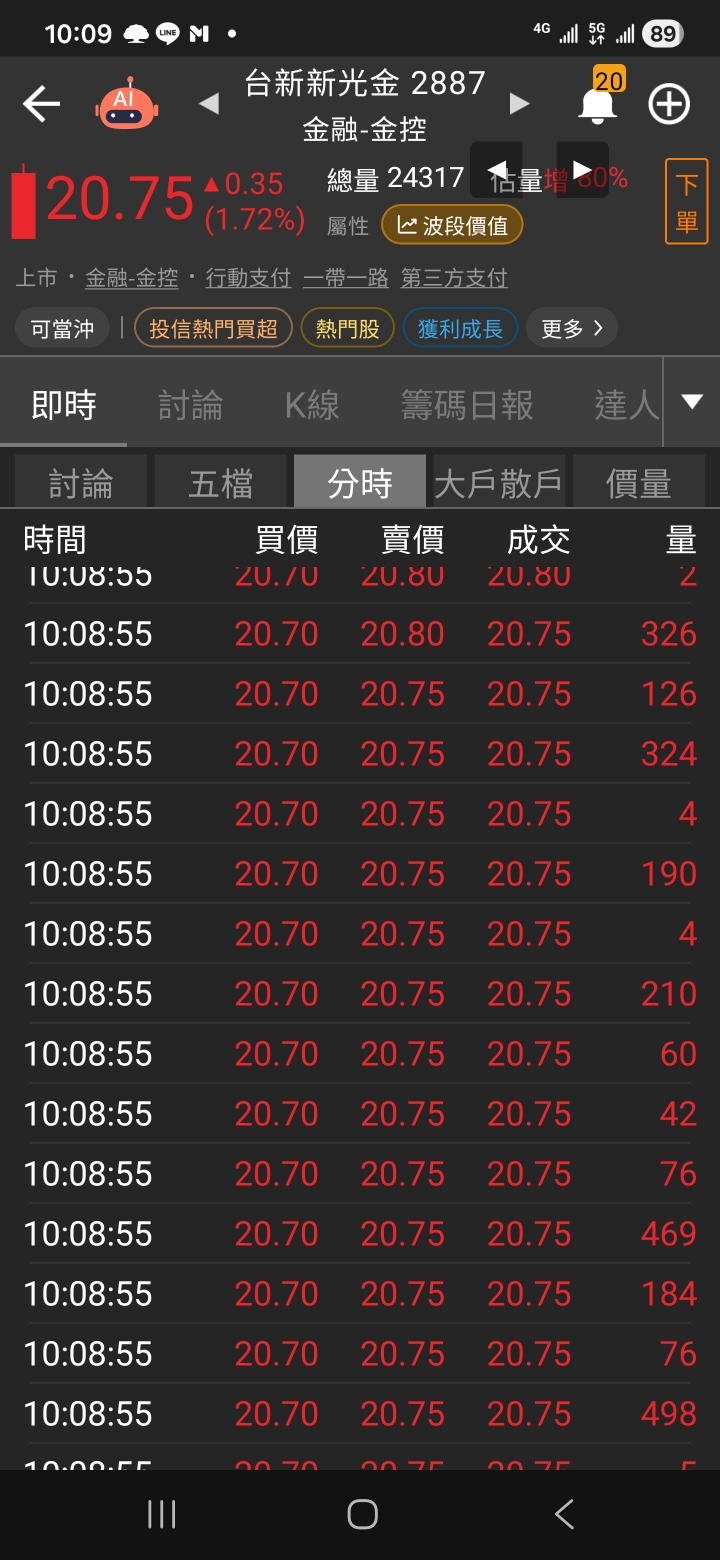720x1560 pixels.
Task: Open the AI robot assistant
Action: 126,103
